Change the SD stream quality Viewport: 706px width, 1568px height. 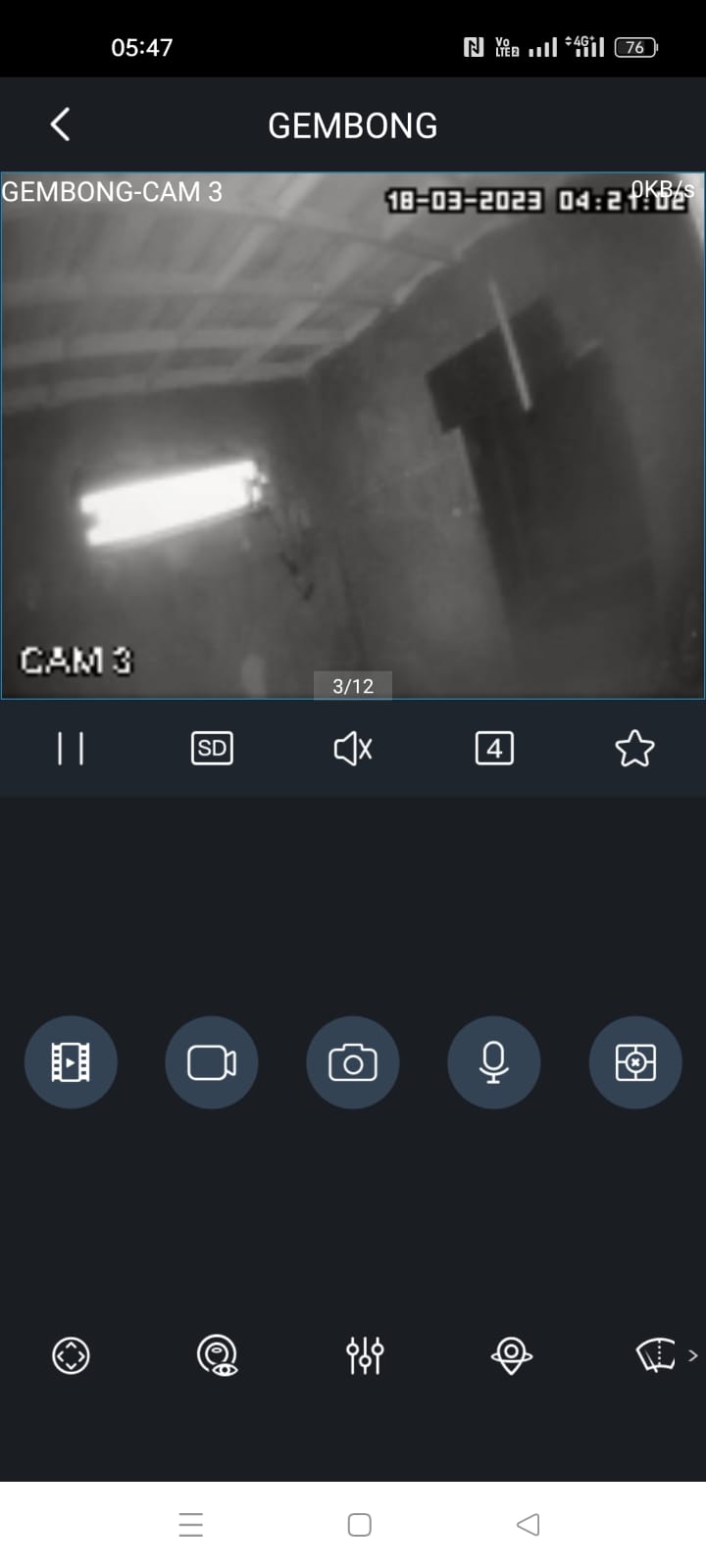pos(212,749)
